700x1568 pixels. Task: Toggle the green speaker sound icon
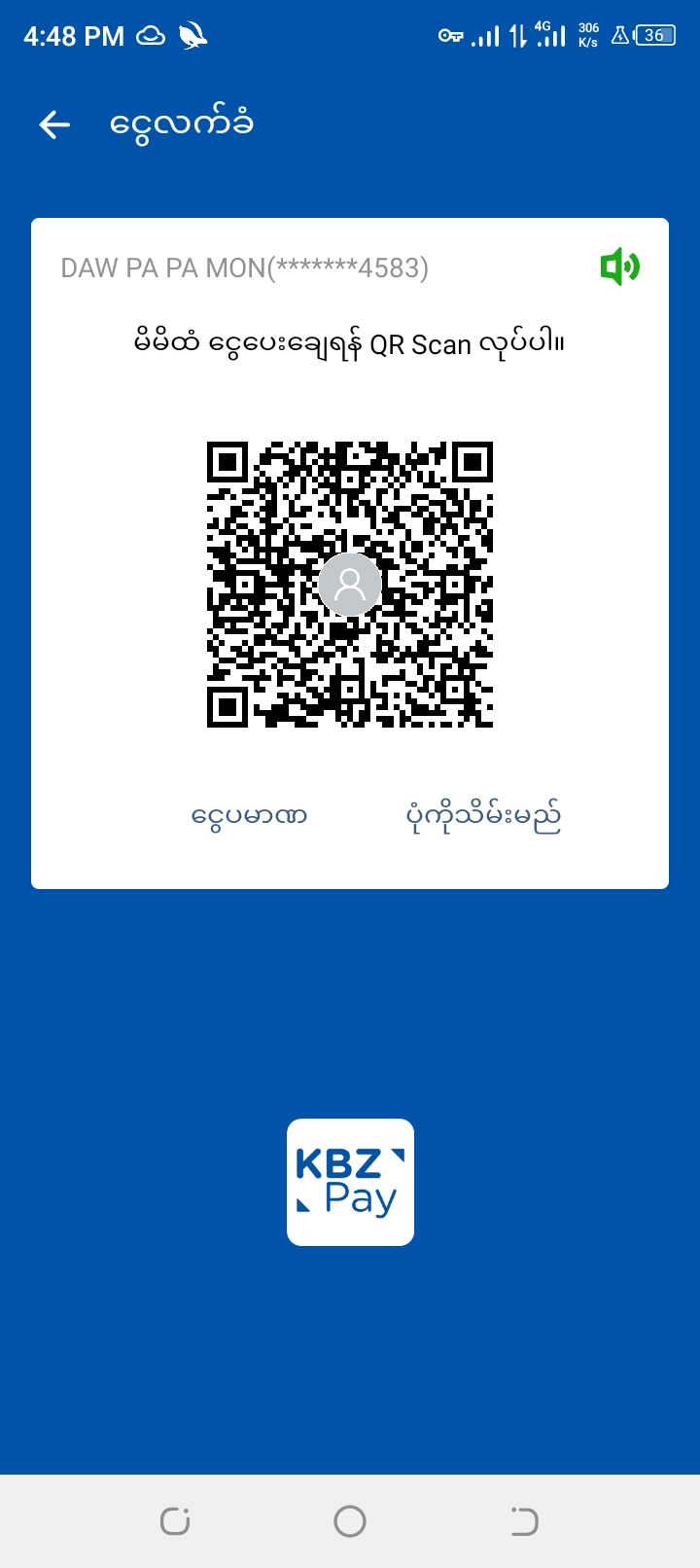coord(619,267)
